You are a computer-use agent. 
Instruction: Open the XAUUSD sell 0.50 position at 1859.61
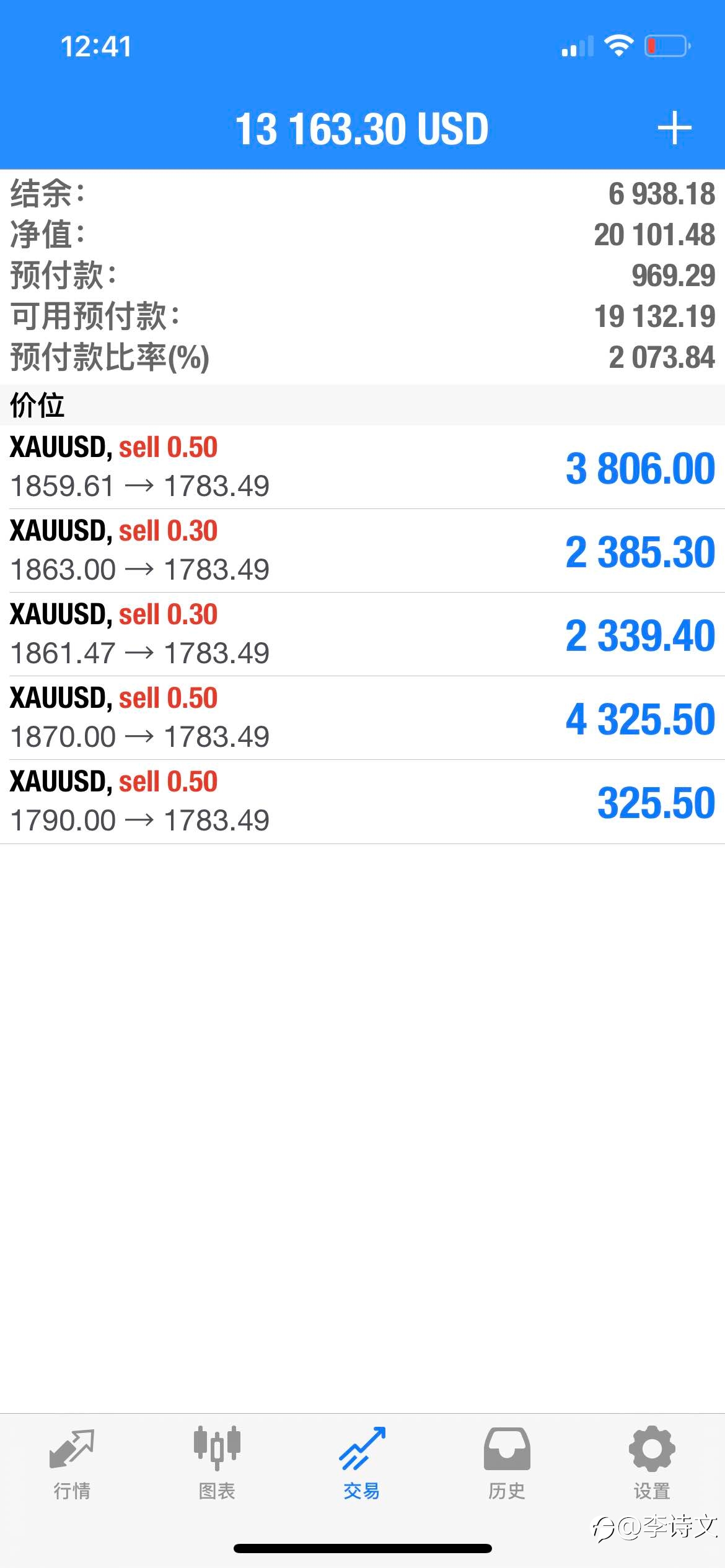362,467
